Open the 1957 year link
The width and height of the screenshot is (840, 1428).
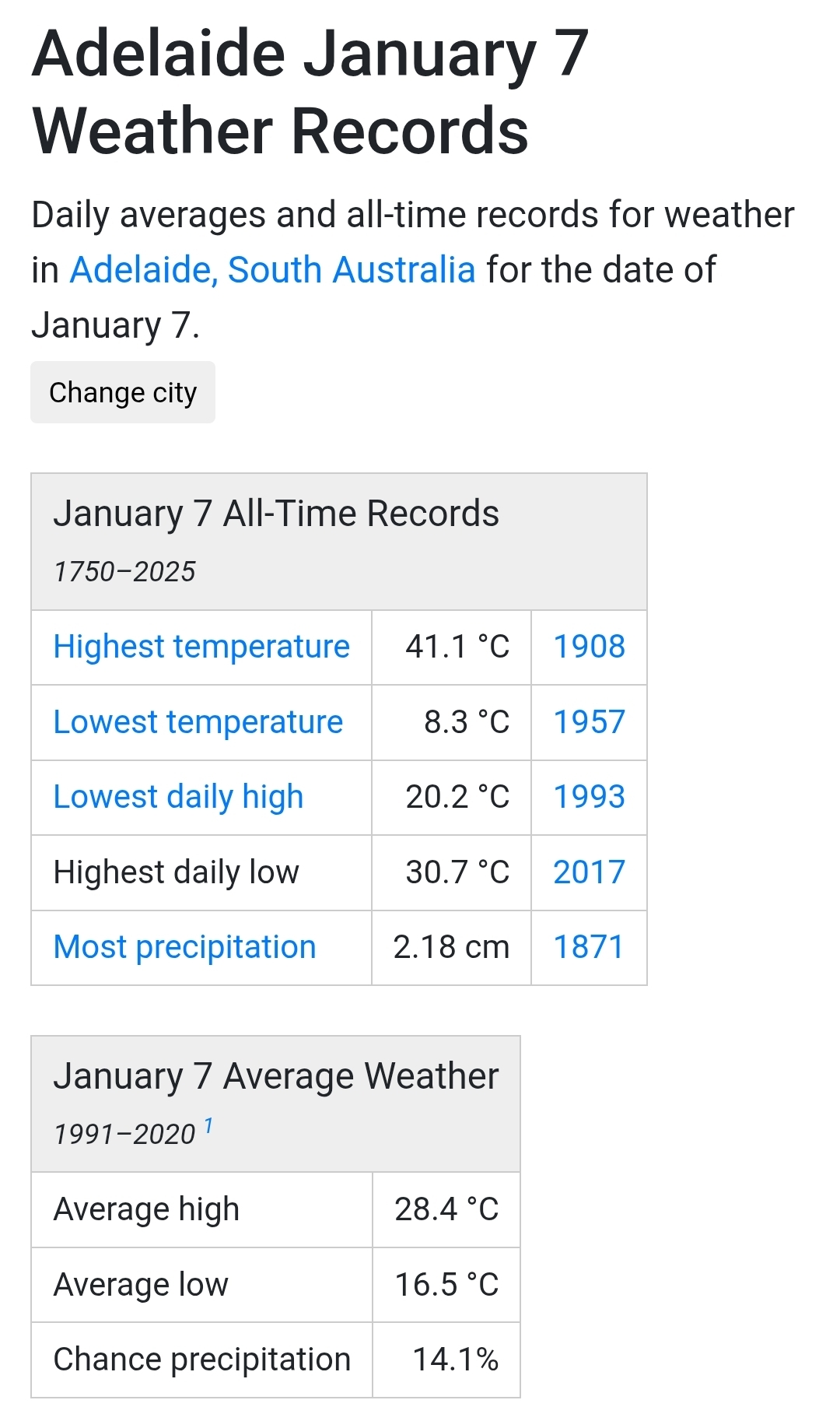(589, 722)
